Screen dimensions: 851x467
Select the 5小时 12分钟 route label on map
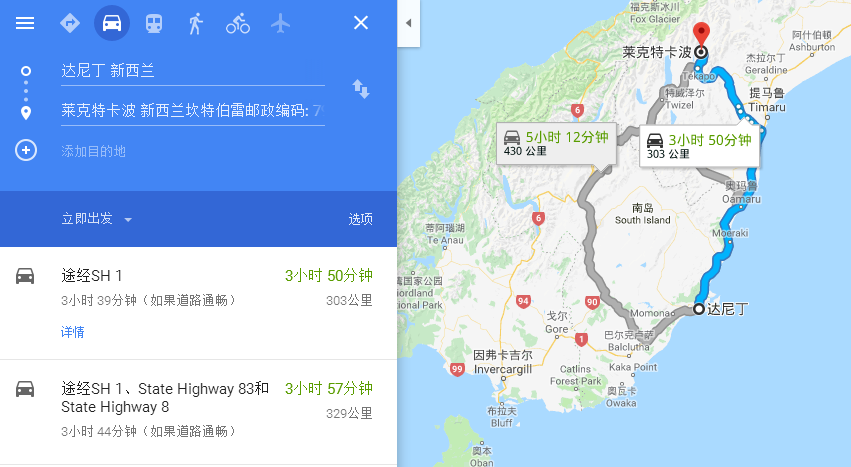(552, 144)
